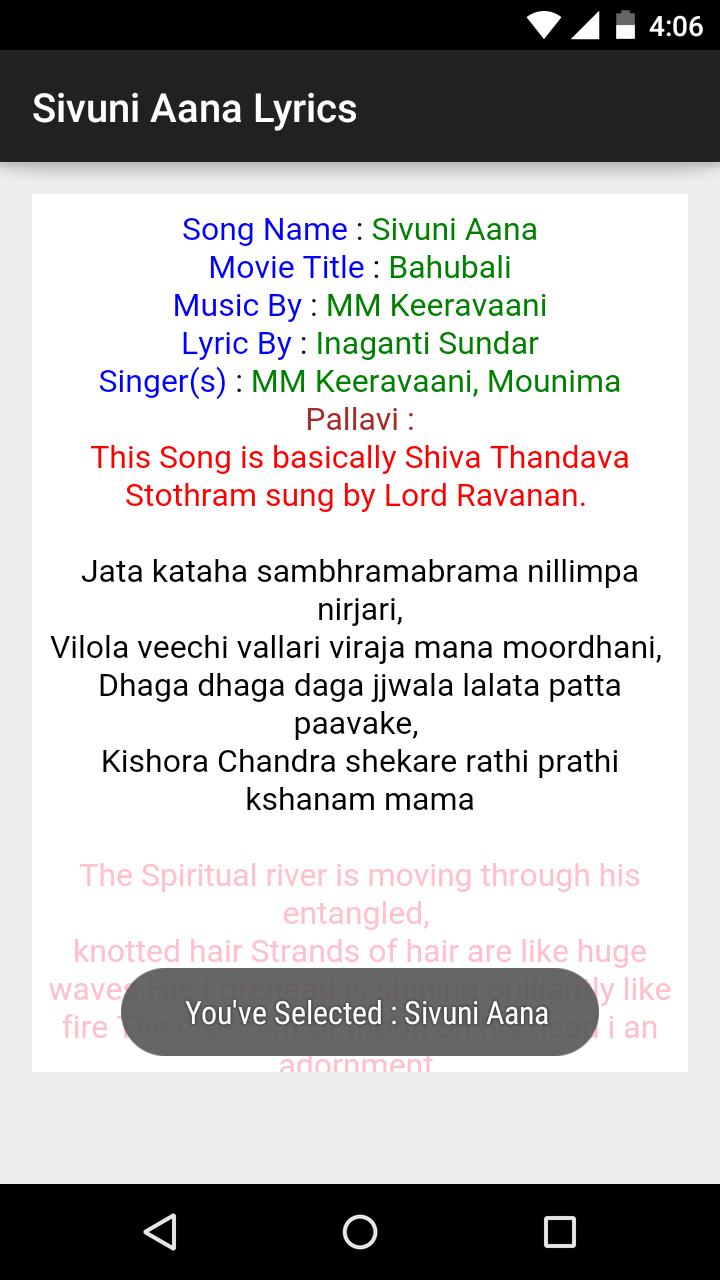This screenshot has height=1280, width=720.
Task: Tap the red Shiva Thandava note text
Action: tap(360, 476)
